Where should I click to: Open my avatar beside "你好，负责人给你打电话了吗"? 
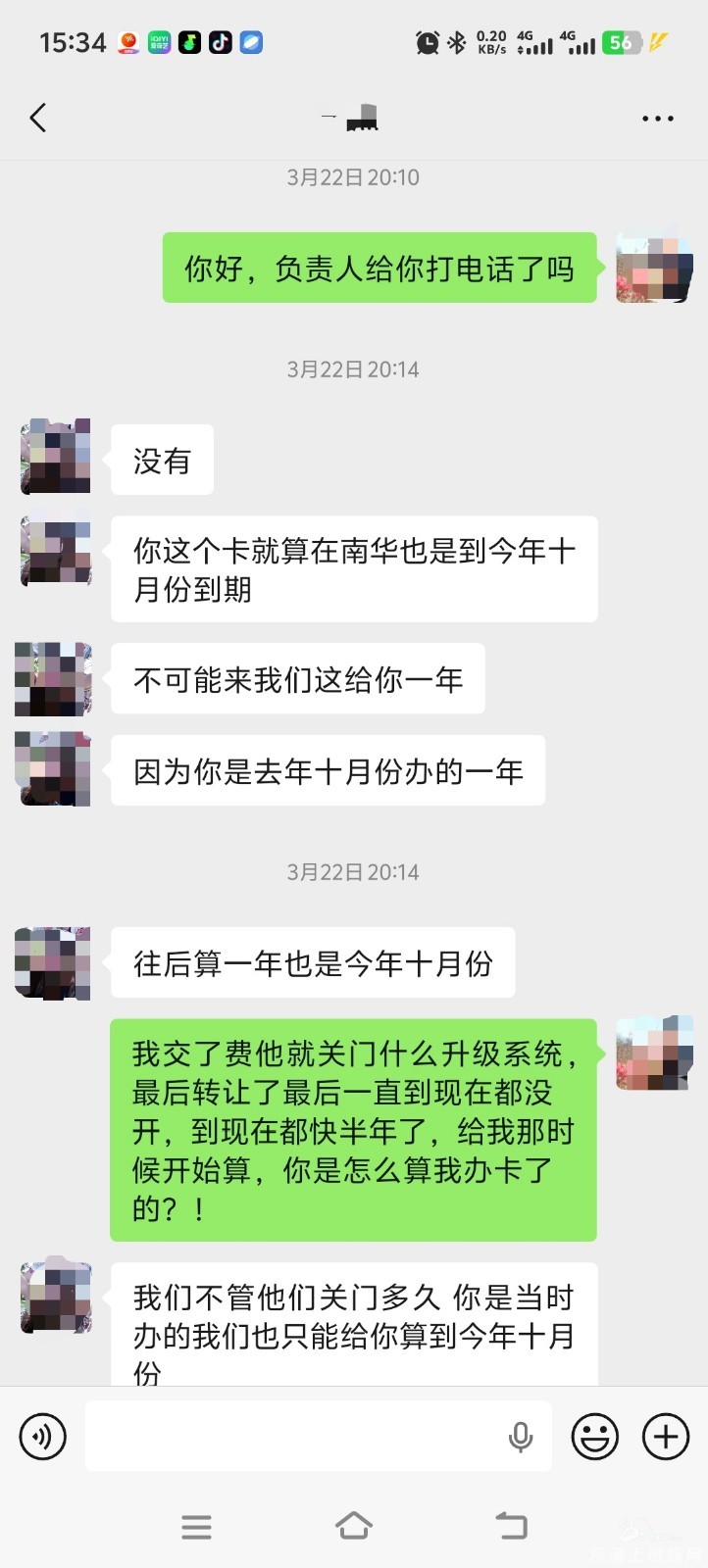(653, 267)
